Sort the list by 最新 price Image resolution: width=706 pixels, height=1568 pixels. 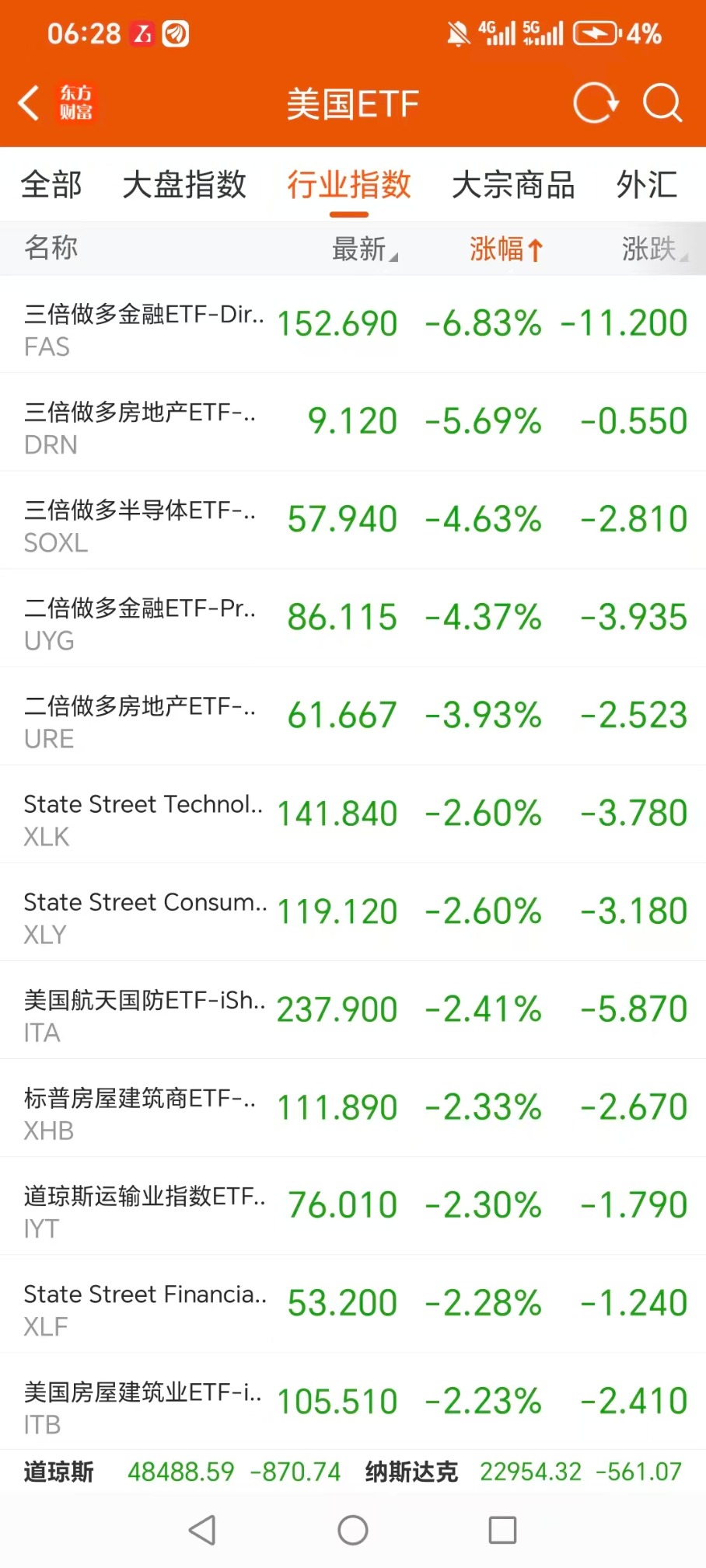[x=364, y=249]
